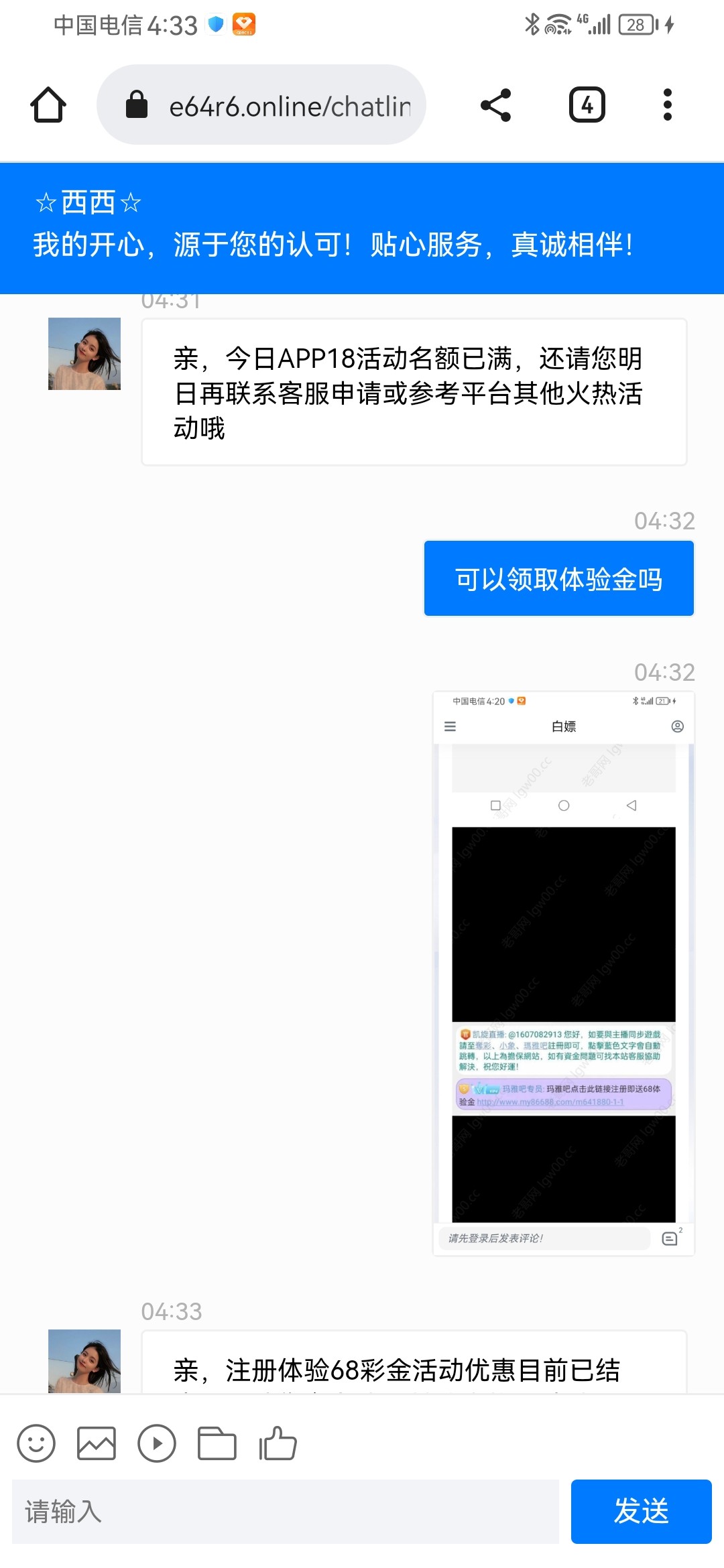Open the emoji picker
The width and height of the screenshot is (724, 1568).
click(x=36, y=1443)
